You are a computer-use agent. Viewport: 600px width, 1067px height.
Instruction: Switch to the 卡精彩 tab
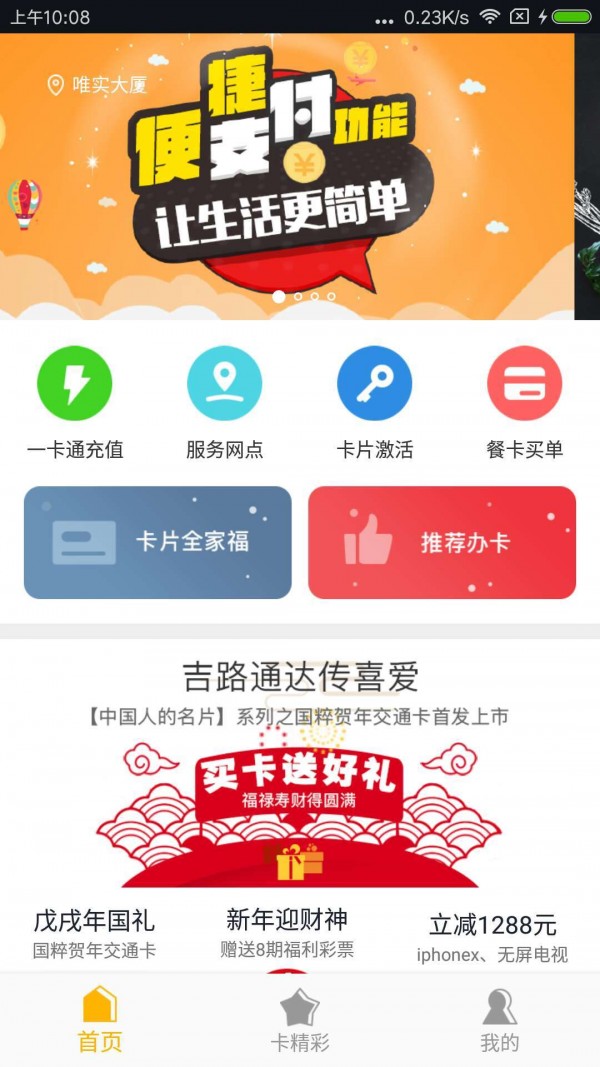[300, 1019]
